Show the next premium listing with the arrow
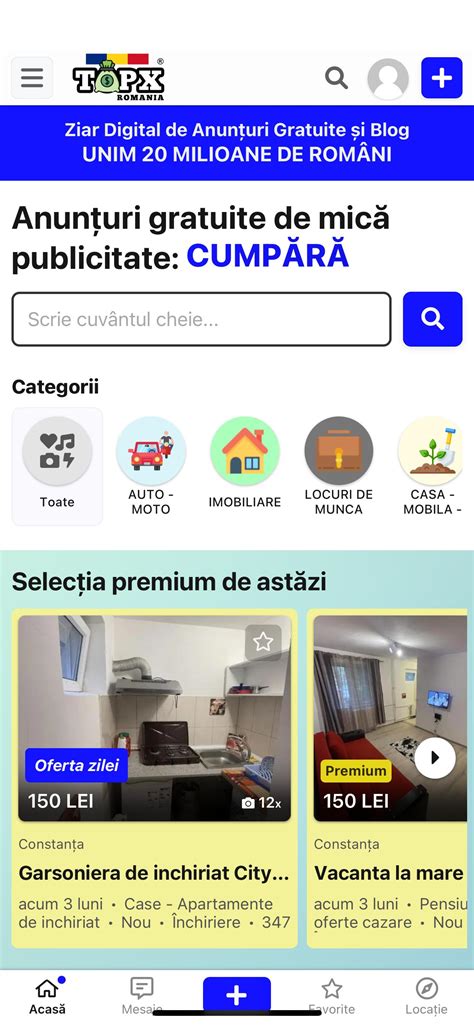Image resolution: width=474 pixels, height=1025 pixels. pyautogui.click(x=435, y=758)
